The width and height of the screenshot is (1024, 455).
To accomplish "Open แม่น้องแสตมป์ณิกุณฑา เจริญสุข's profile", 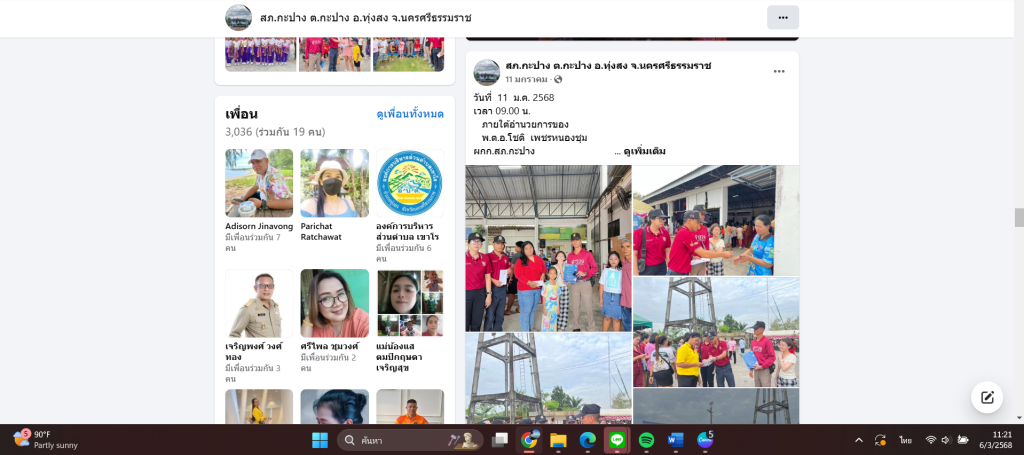I will 410,303.
